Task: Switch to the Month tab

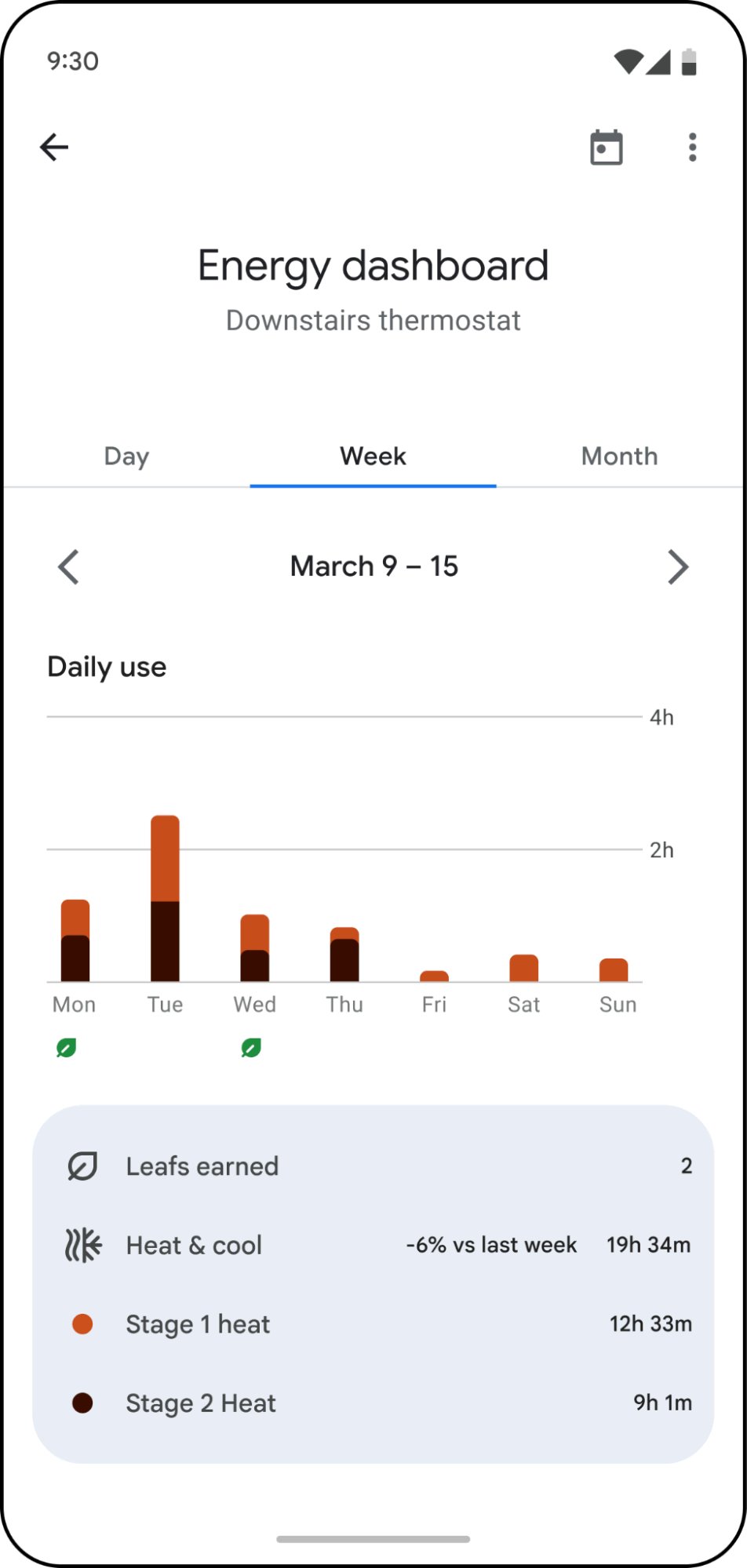Action: click(x=619, y=457)
